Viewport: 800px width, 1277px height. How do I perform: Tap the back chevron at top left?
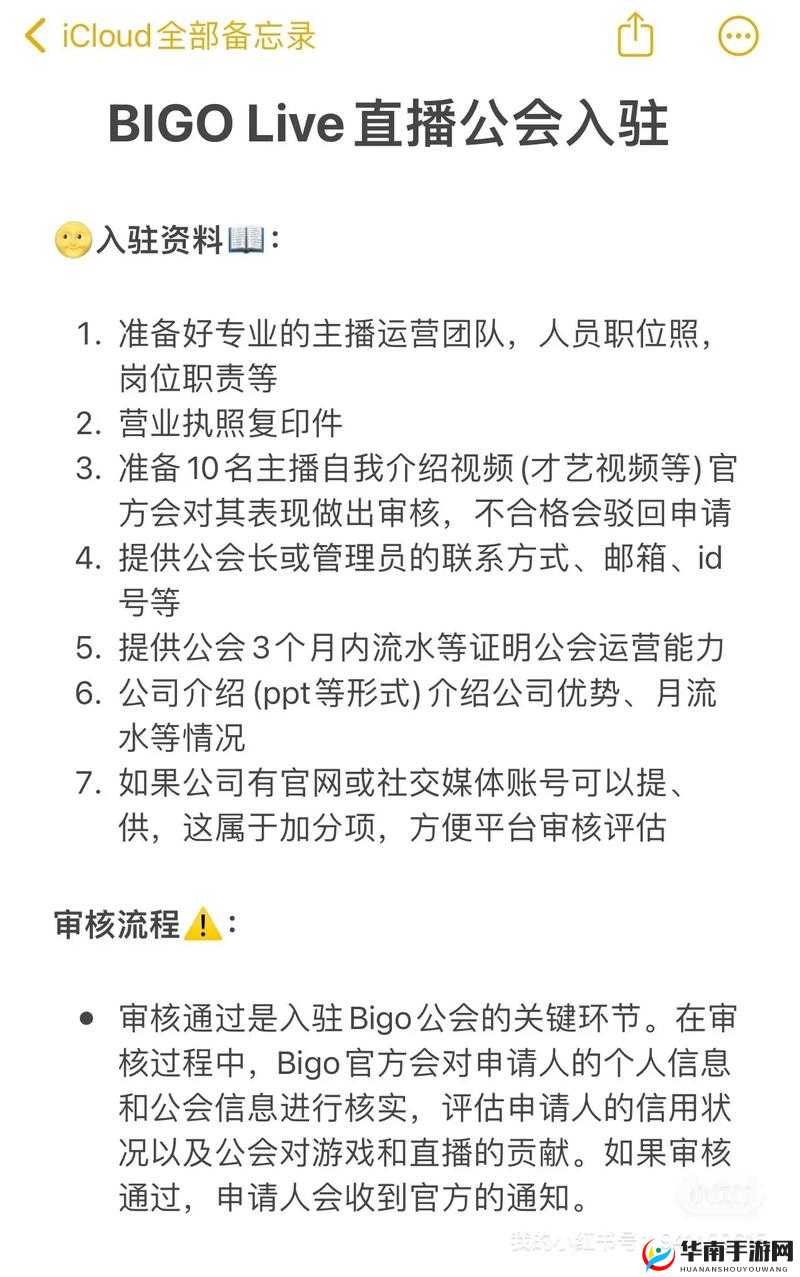tap(31, 34)
